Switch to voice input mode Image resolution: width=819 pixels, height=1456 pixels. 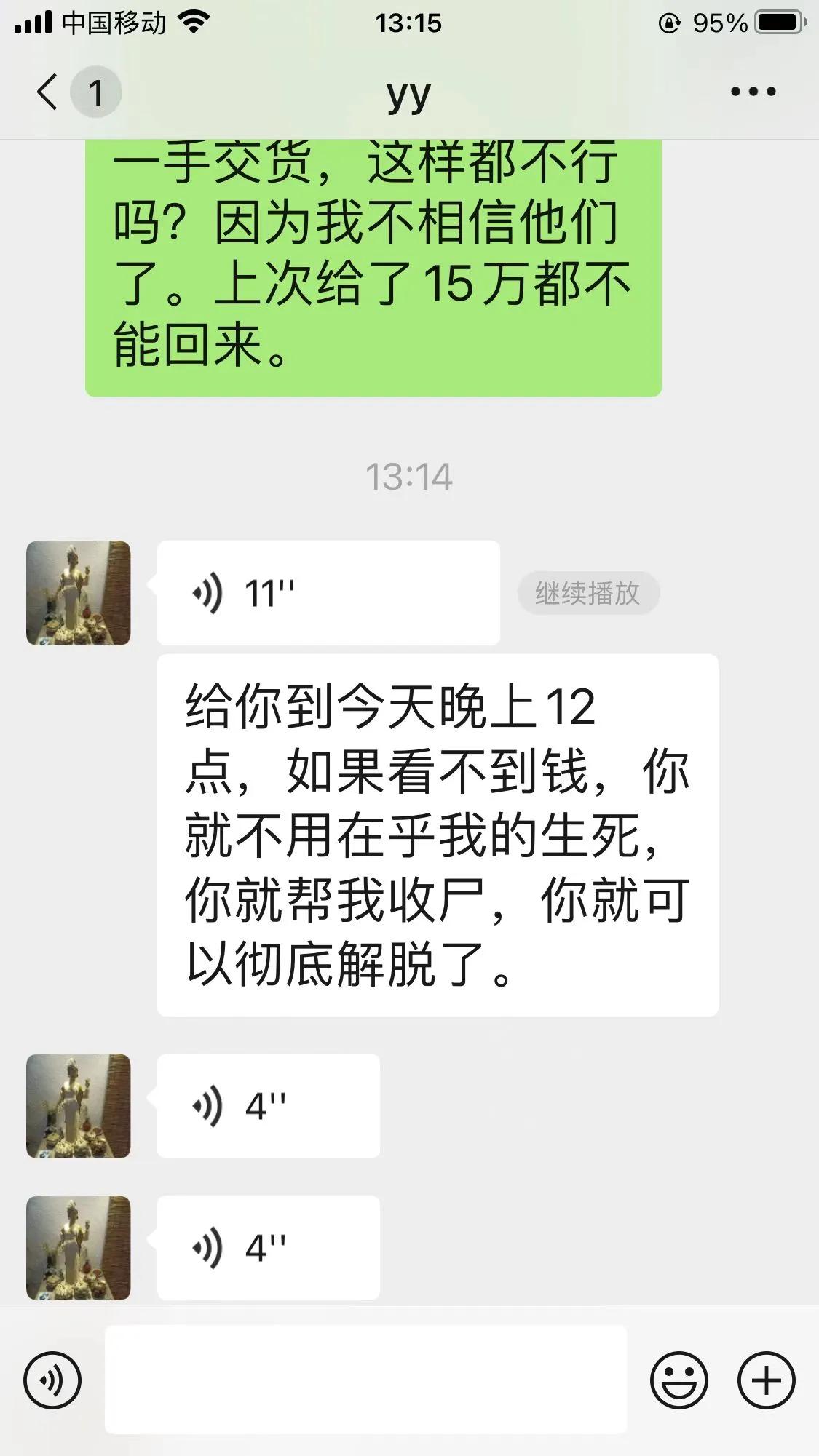[x=52, y=1380]
